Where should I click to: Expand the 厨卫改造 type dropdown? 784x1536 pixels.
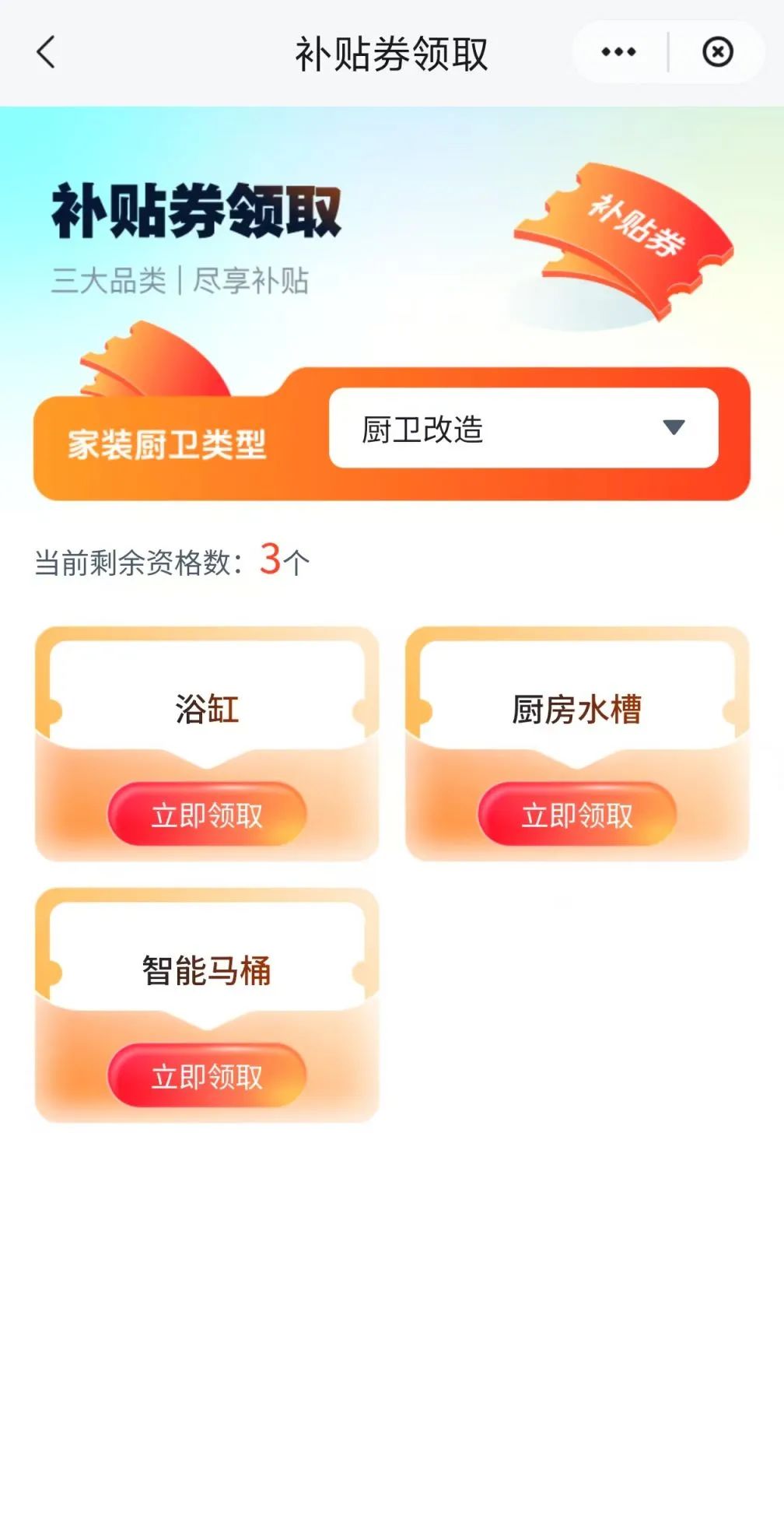[x=523, y=429]
